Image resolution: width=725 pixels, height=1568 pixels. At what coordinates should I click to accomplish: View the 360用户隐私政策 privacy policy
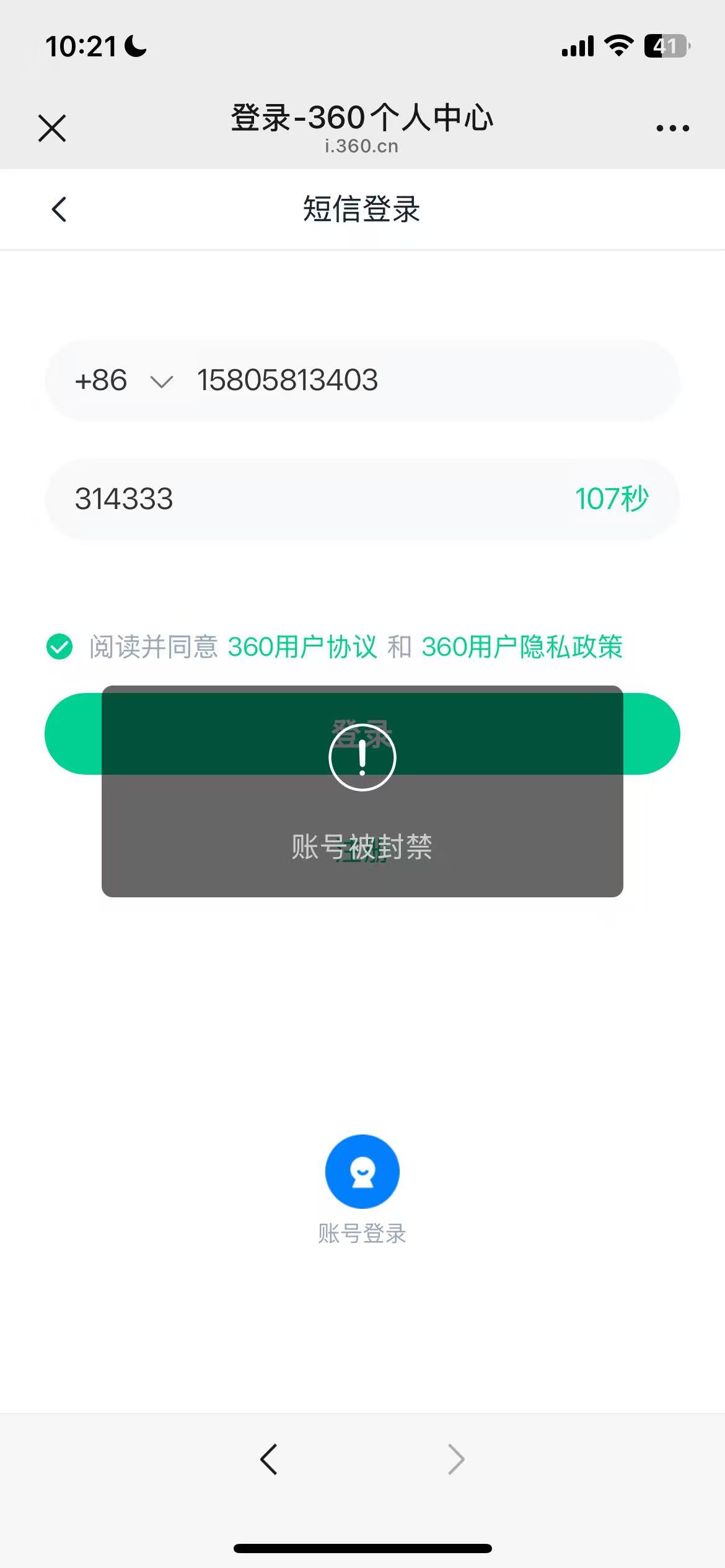point(522,647)
